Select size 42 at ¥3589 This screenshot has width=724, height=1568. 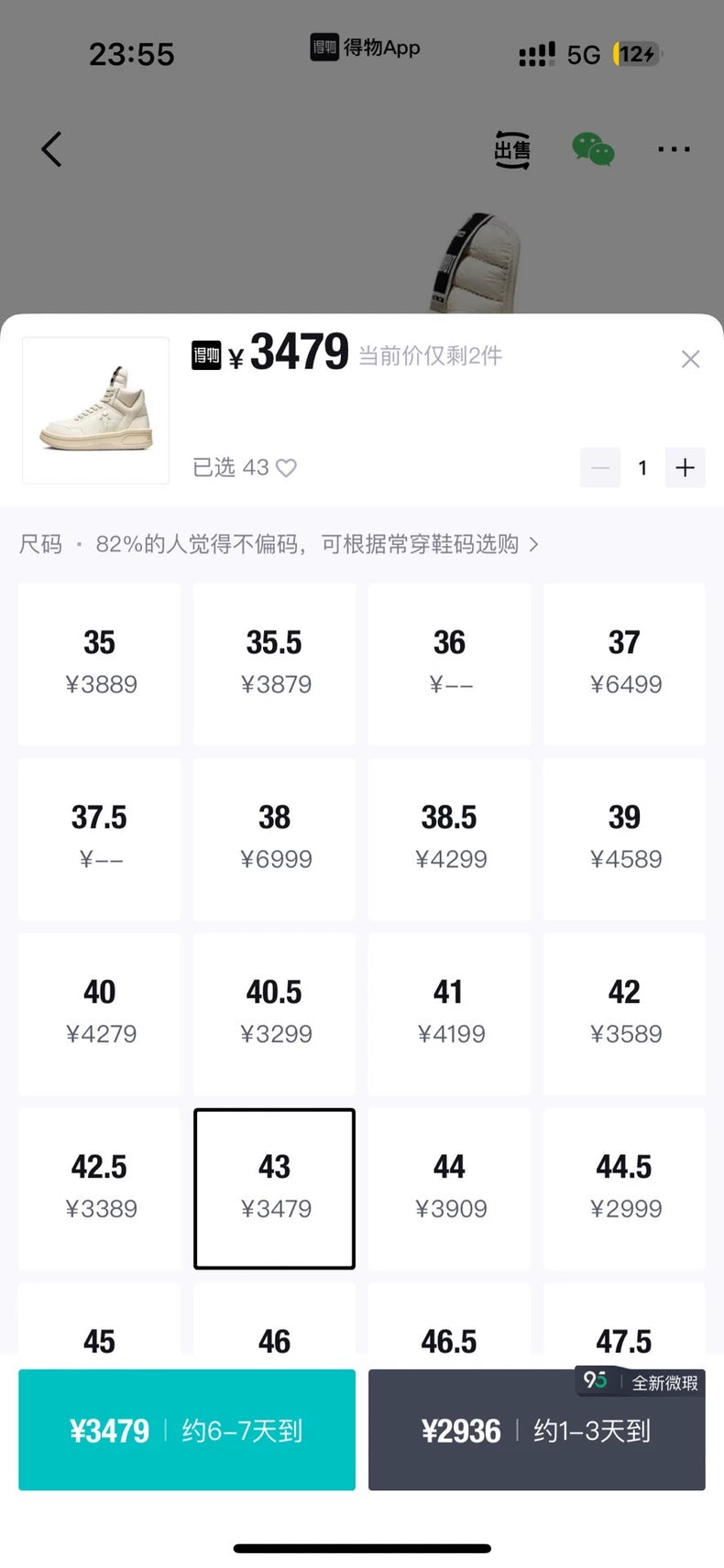point(624,1013)
